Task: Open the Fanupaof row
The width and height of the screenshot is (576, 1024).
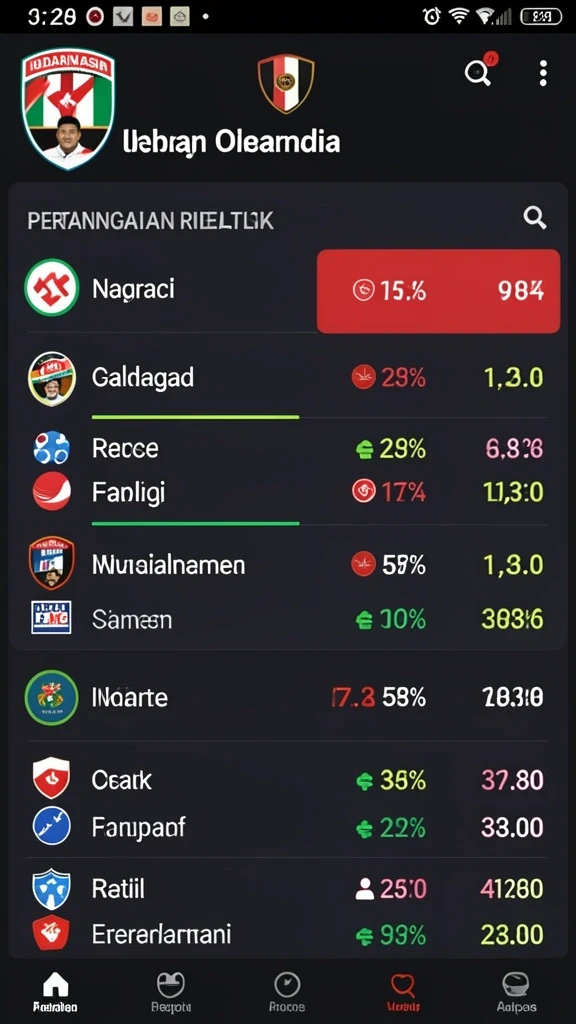Action: tap(287, 827)
